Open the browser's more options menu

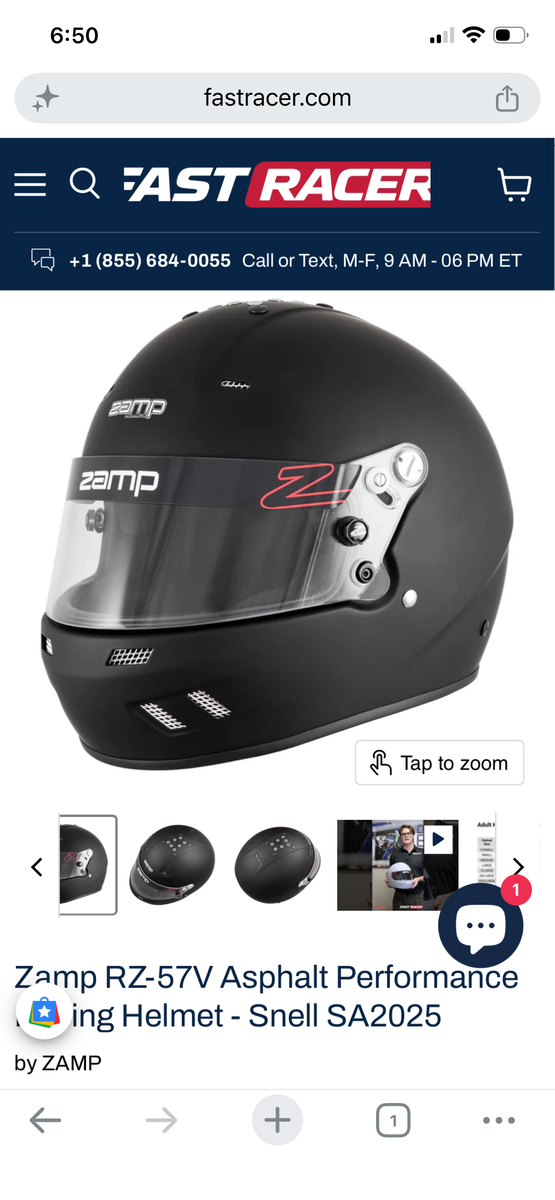498,1121
